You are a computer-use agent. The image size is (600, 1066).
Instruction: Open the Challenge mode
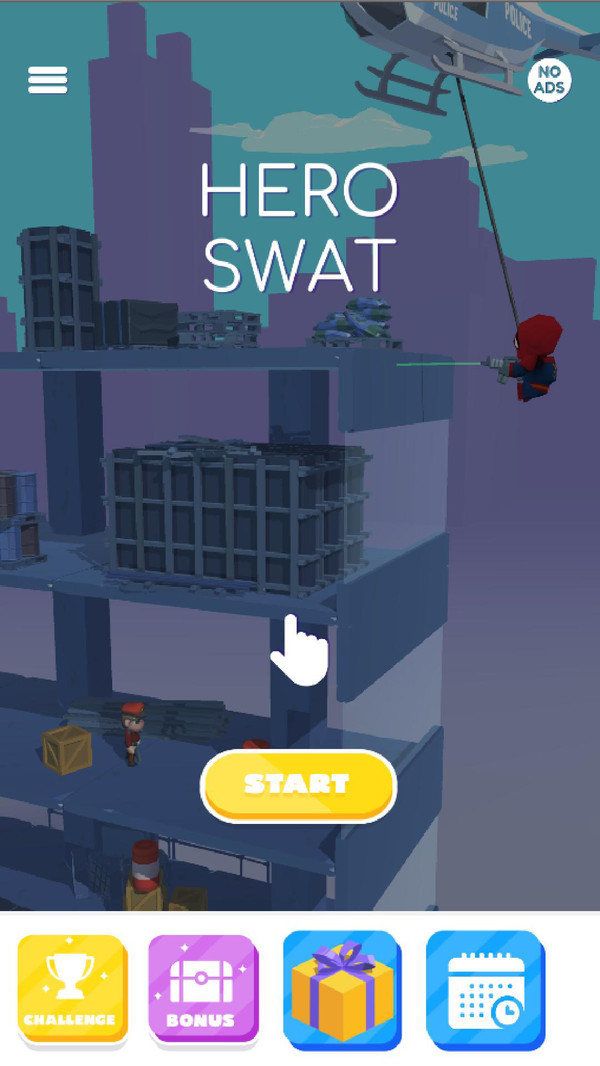pos(71,989)
